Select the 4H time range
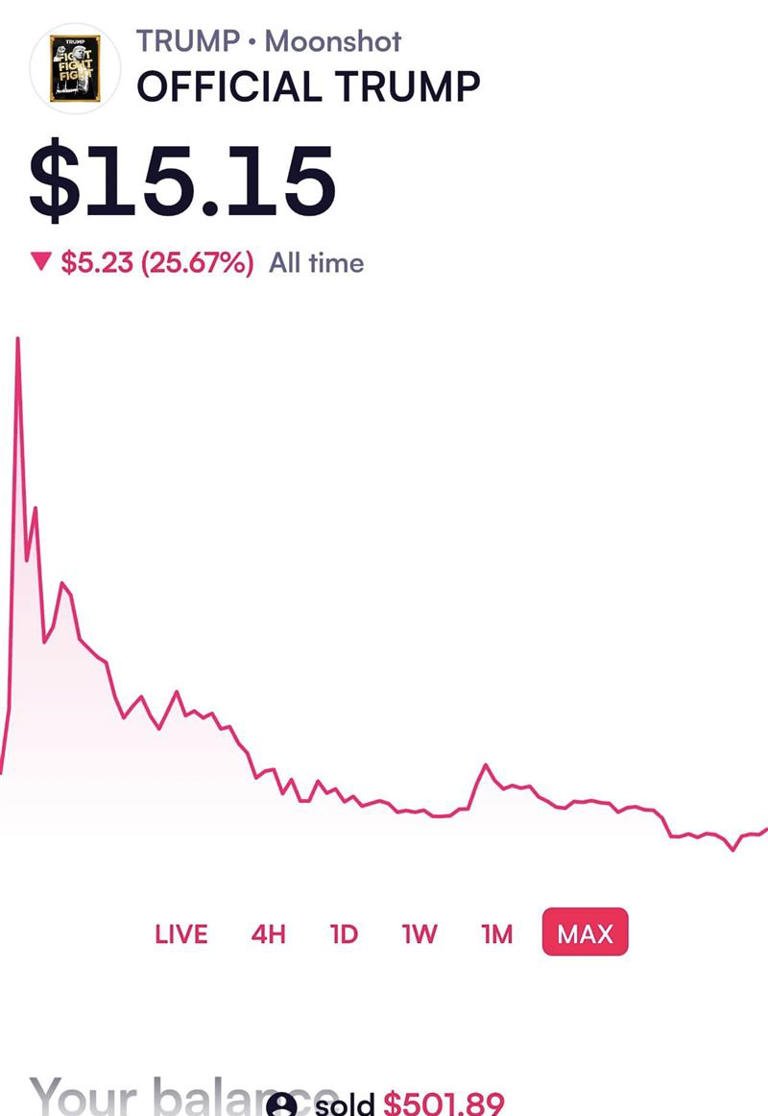The height and width of the screenshot is (1116, 768). point(268,934)
